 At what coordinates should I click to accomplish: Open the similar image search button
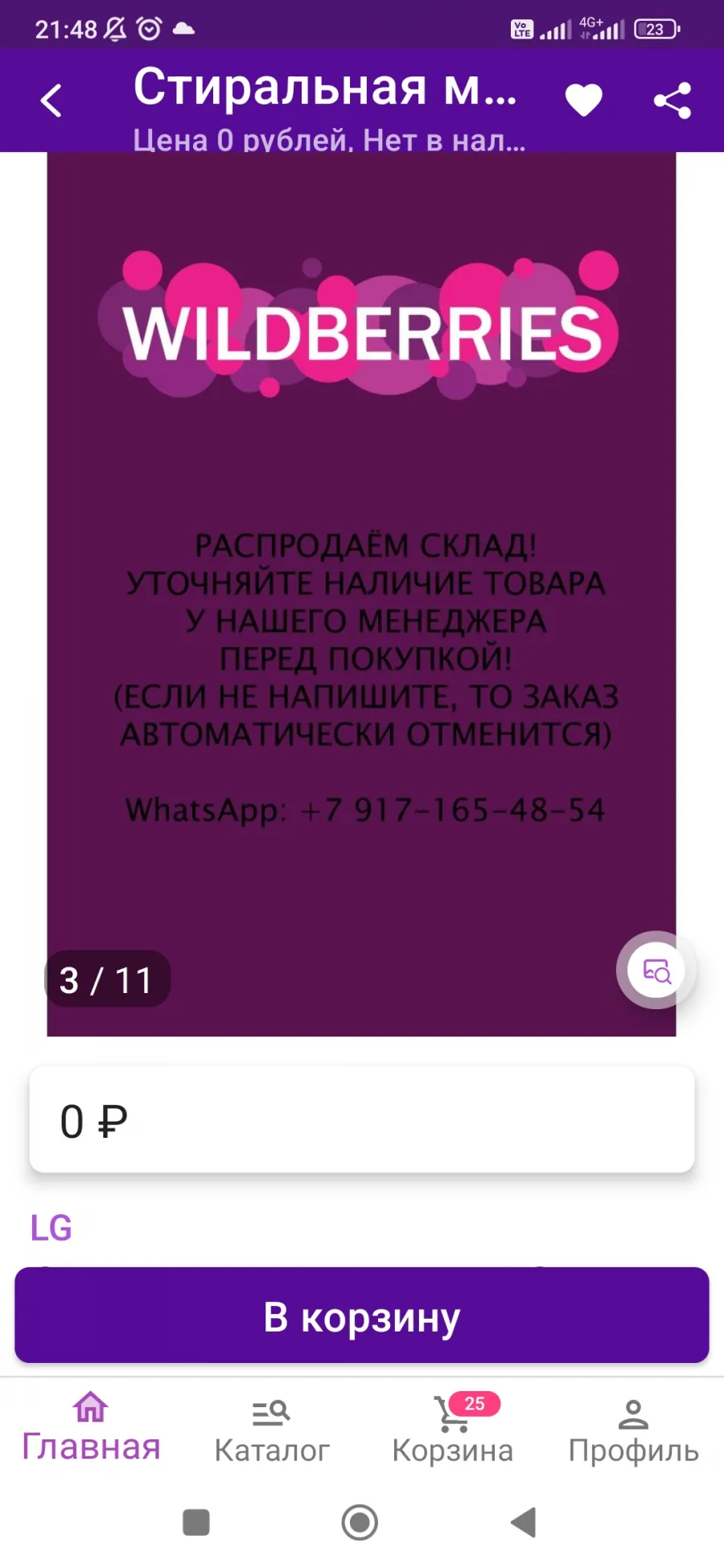click(x=656, y=971)
